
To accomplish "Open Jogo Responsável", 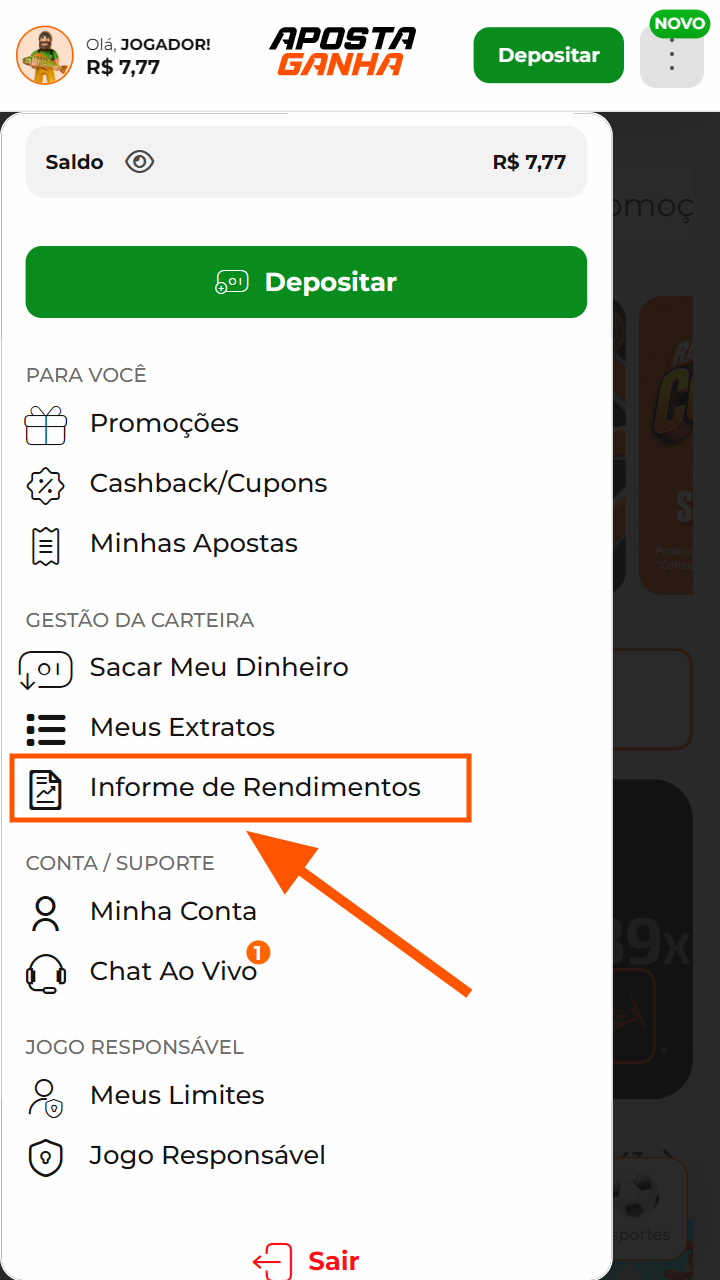I will tap(207, 1156).
